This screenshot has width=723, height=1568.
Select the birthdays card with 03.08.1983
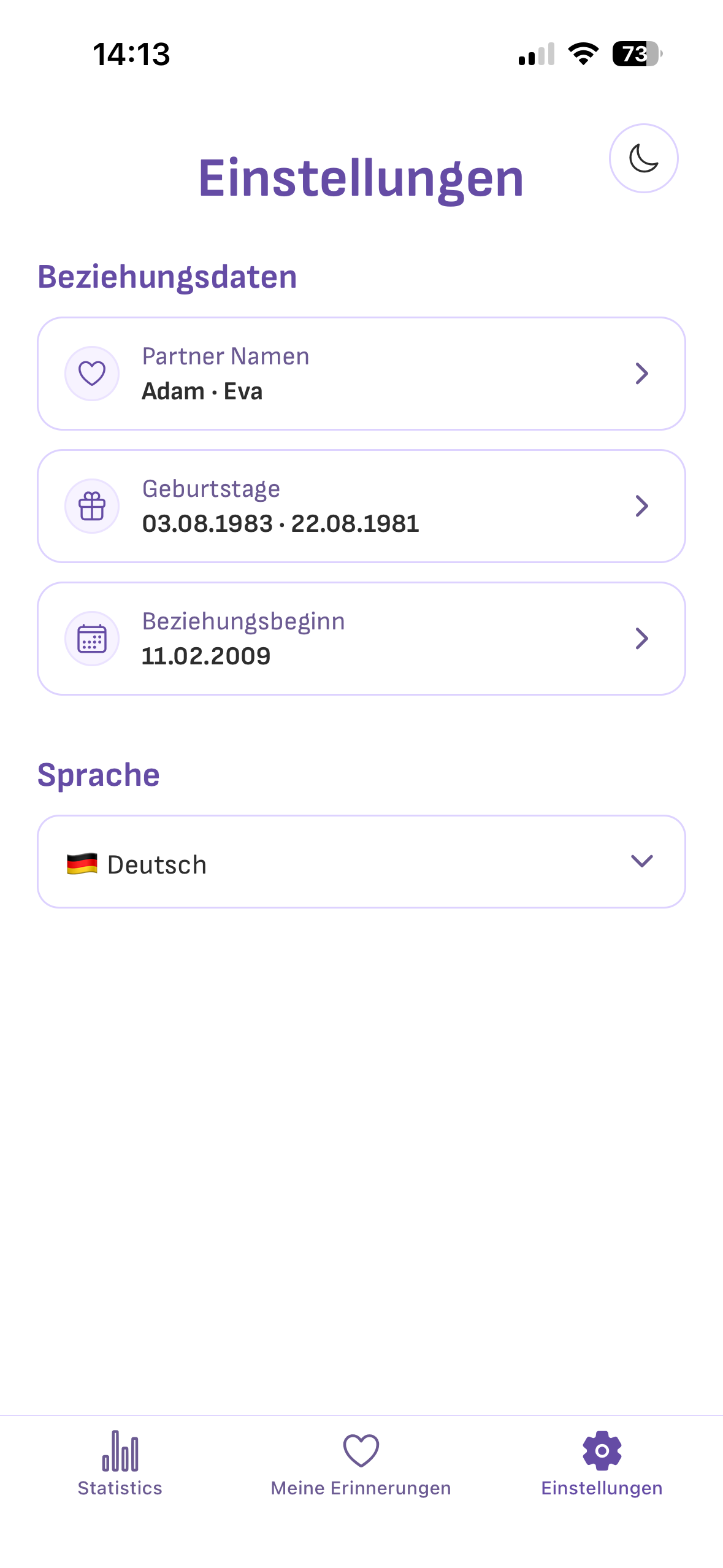pyautogui.click(x=362, y=505)
